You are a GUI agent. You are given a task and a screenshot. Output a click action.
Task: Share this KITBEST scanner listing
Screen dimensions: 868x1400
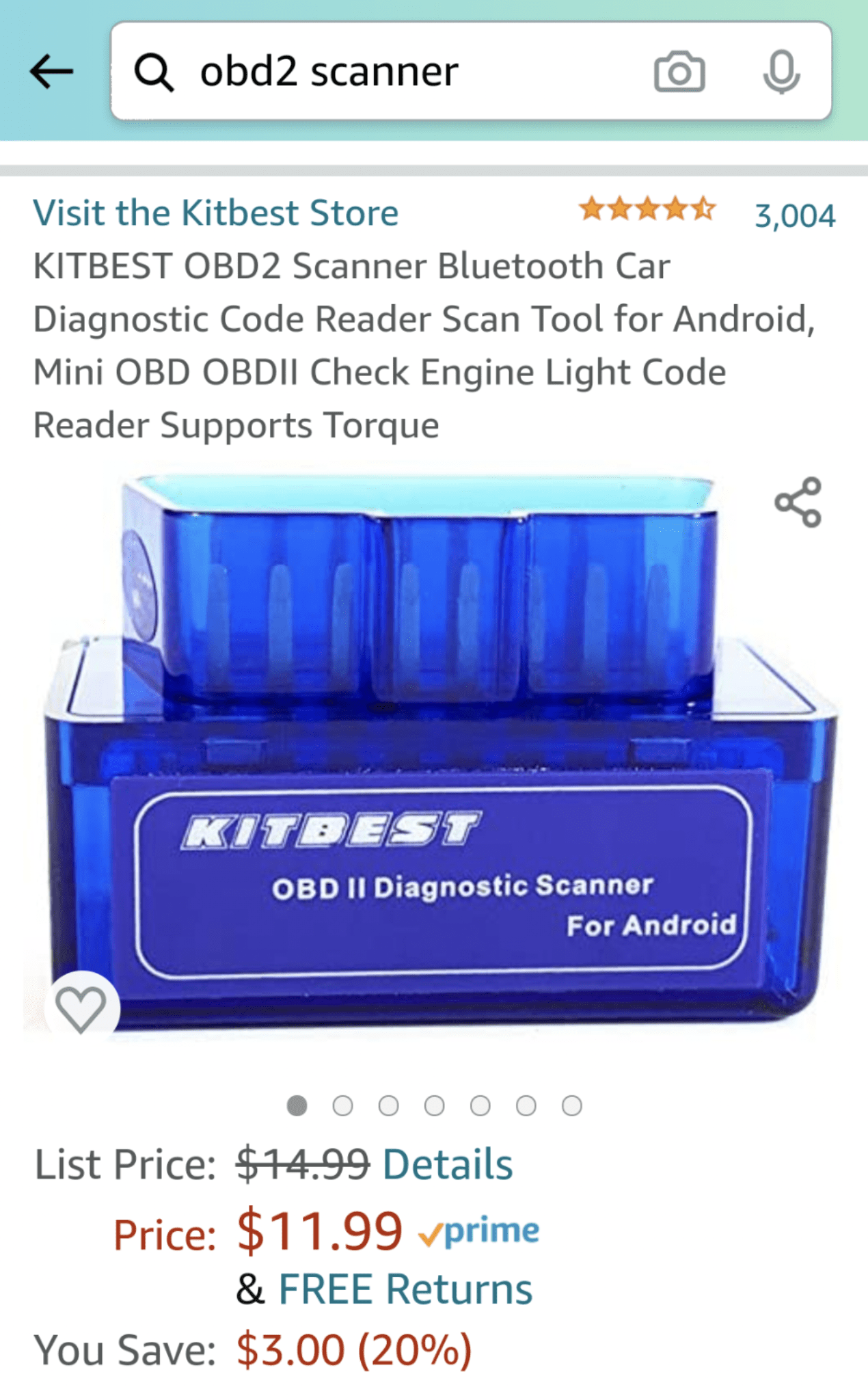coord(798,502)
